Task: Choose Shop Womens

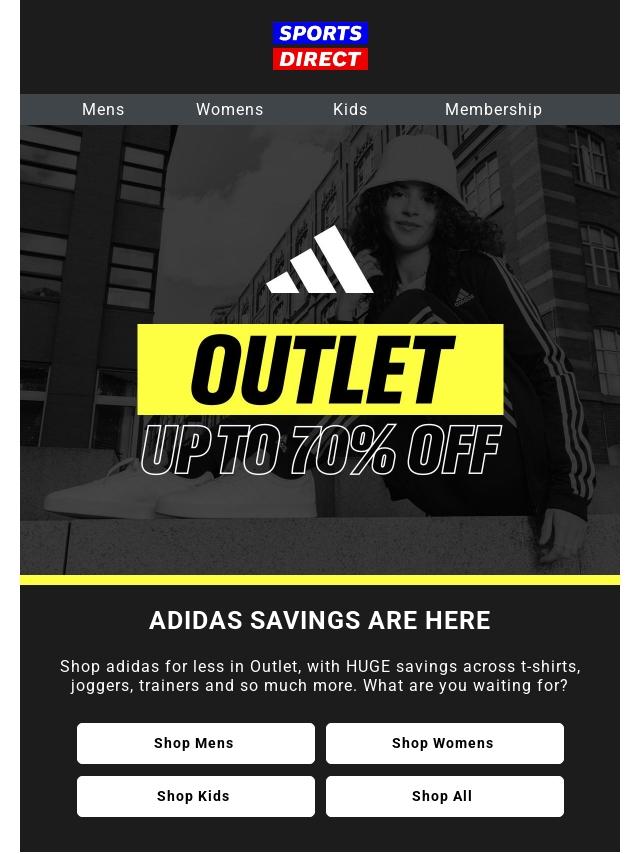Action: pyautogui.click(x=444, y=743)
